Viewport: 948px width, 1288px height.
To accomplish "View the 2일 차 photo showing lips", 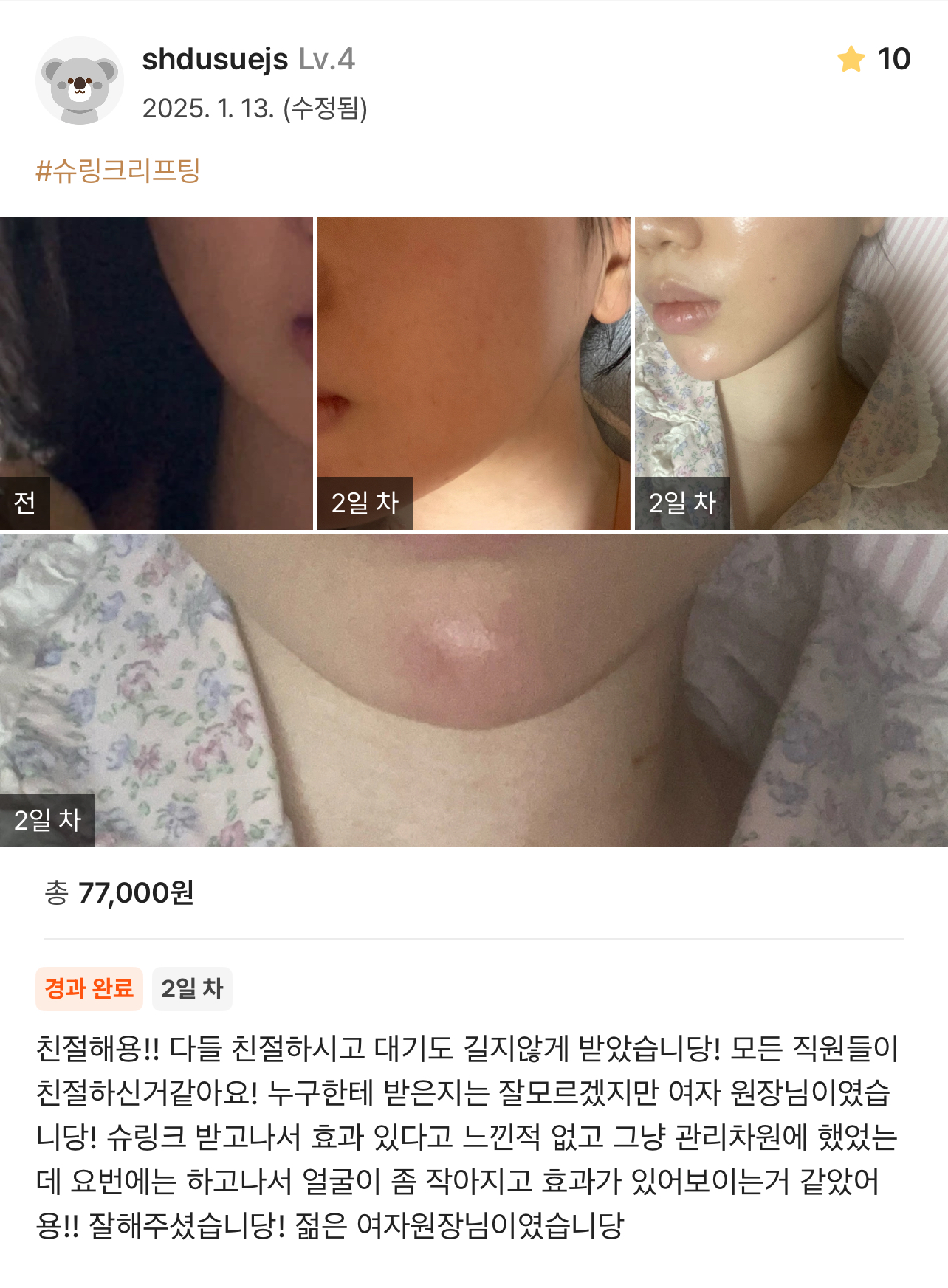I will pos(791,373).
